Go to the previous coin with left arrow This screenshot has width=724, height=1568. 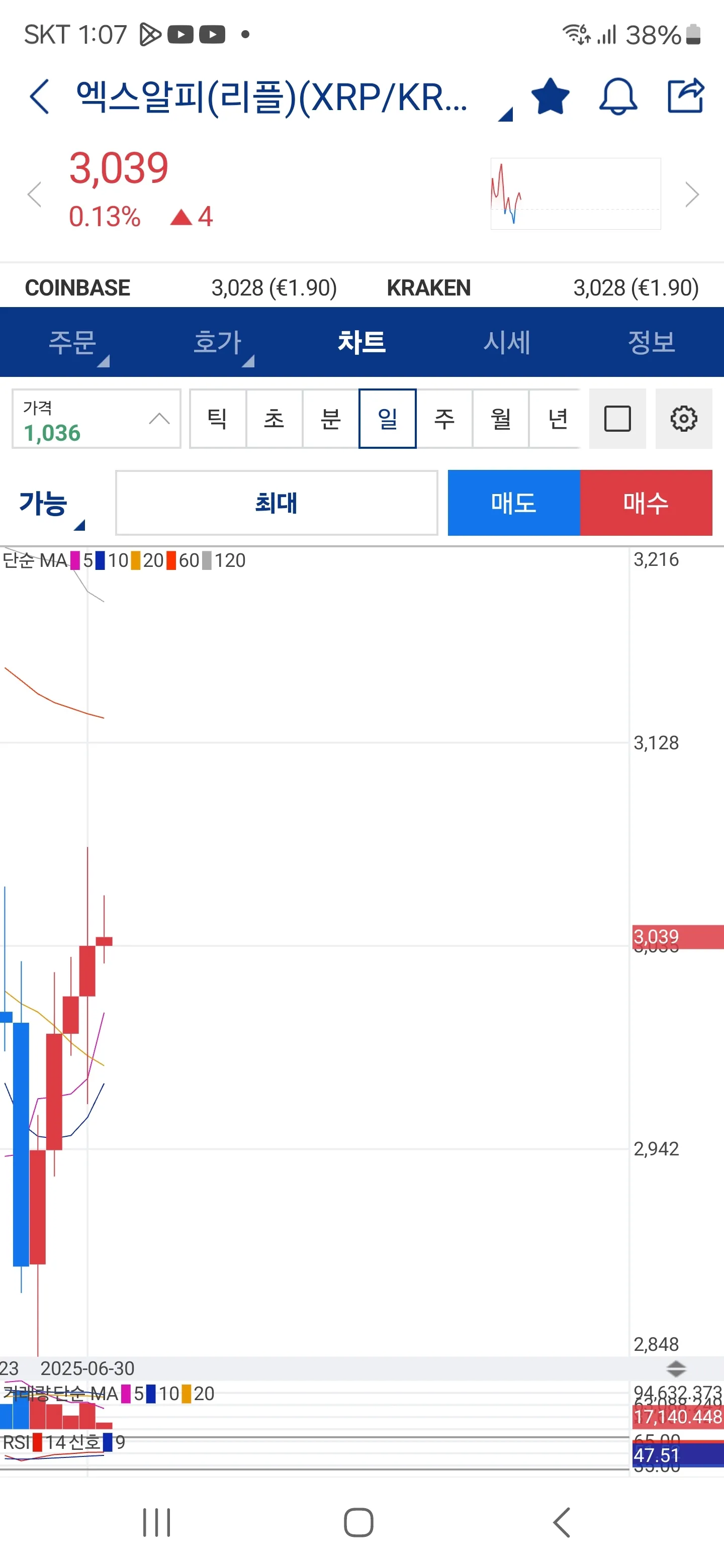pyautogui.click(x=35, y=195)
